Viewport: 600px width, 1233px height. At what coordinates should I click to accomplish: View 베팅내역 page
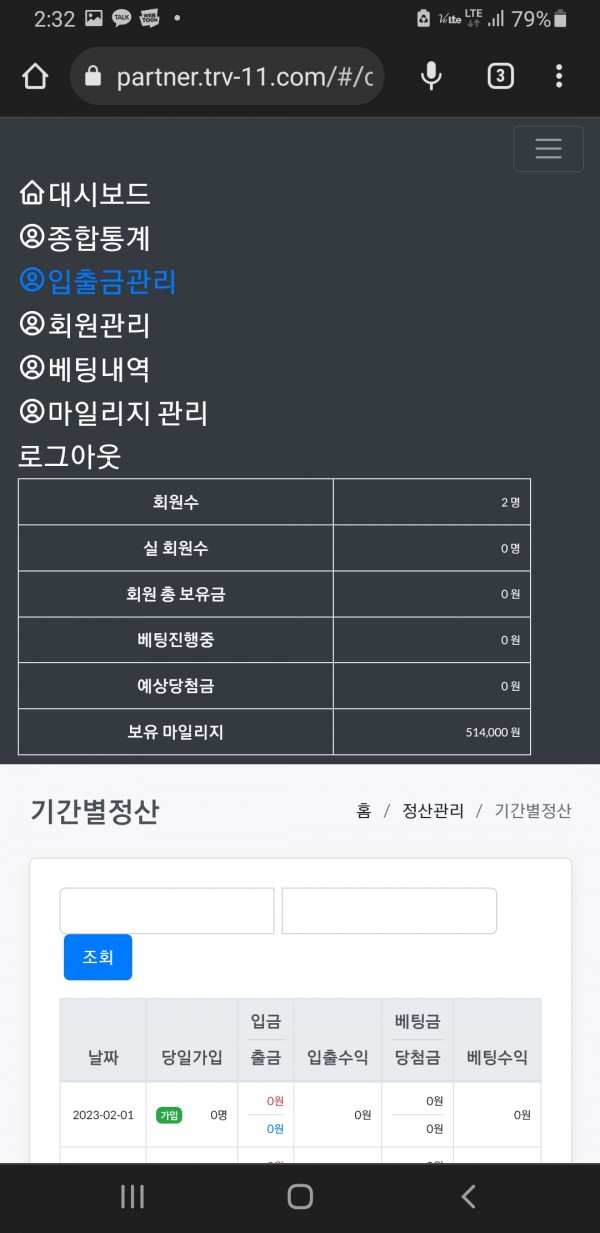pos(86,368)
